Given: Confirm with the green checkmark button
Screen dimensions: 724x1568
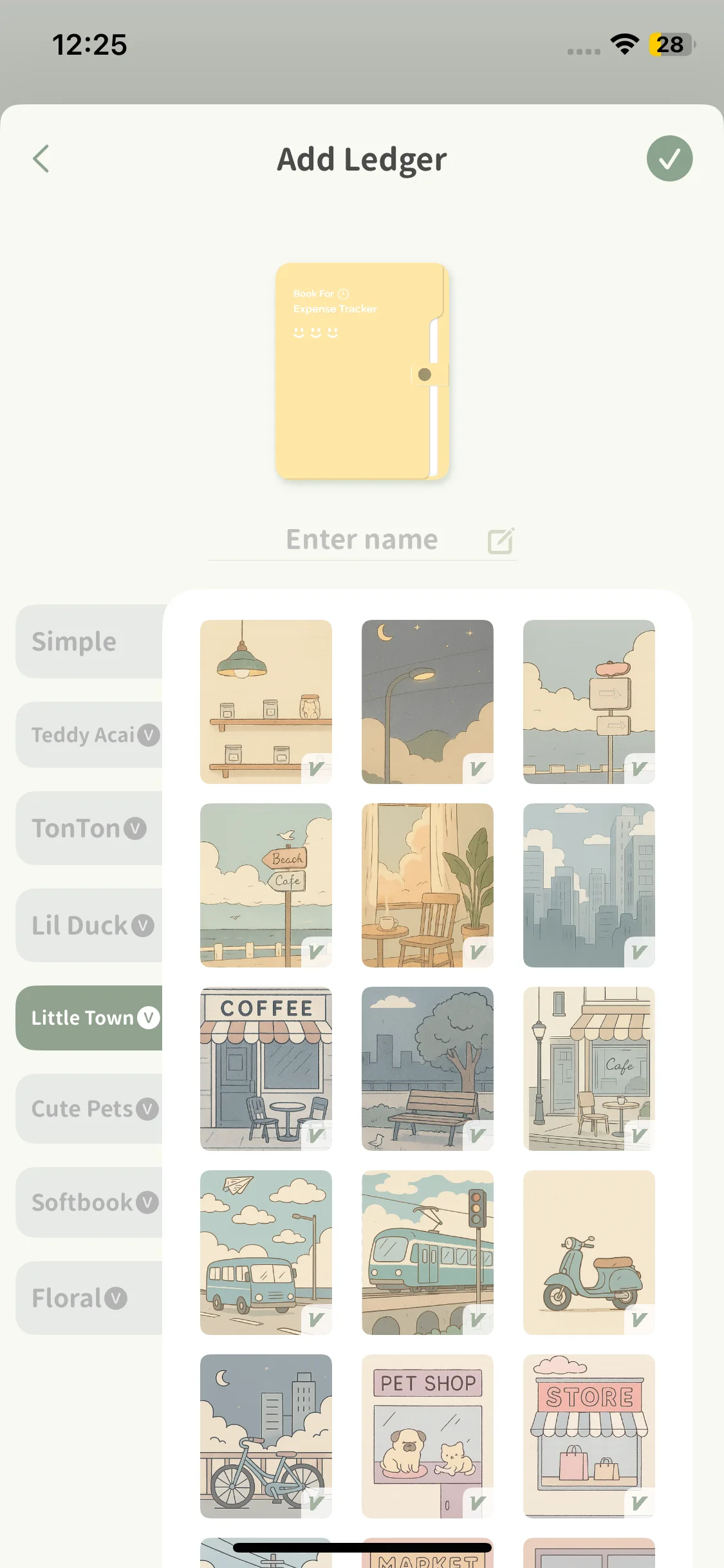Looking at the screenshot, I should point(669,159).
